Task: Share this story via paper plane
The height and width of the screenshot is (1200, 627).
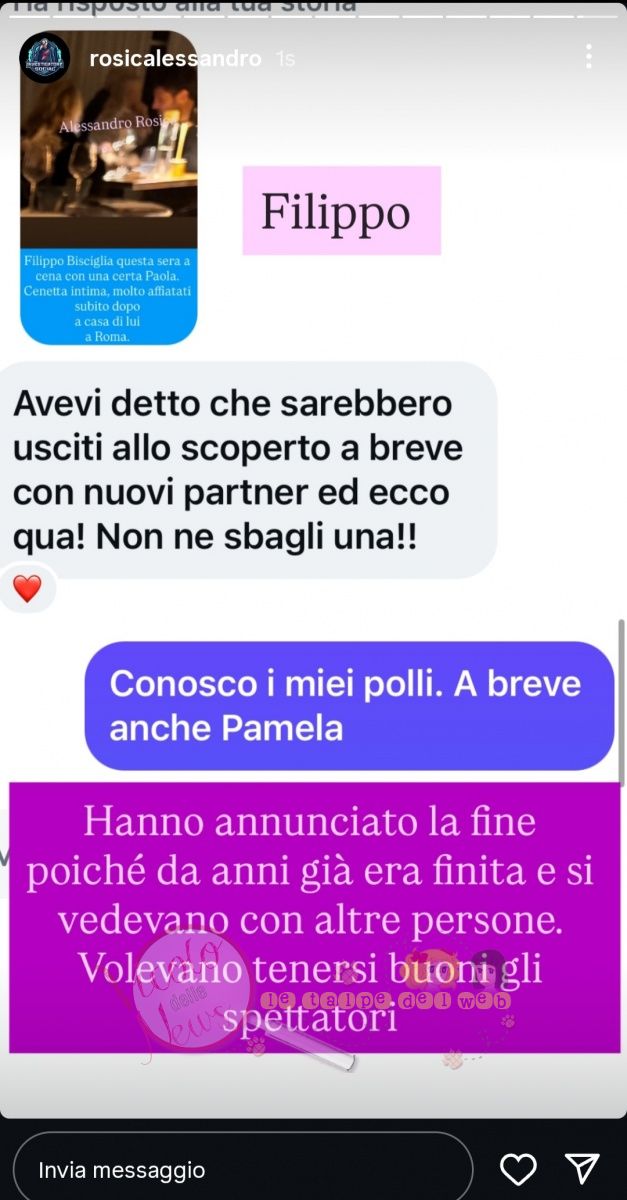Action: pos(582,1168)
